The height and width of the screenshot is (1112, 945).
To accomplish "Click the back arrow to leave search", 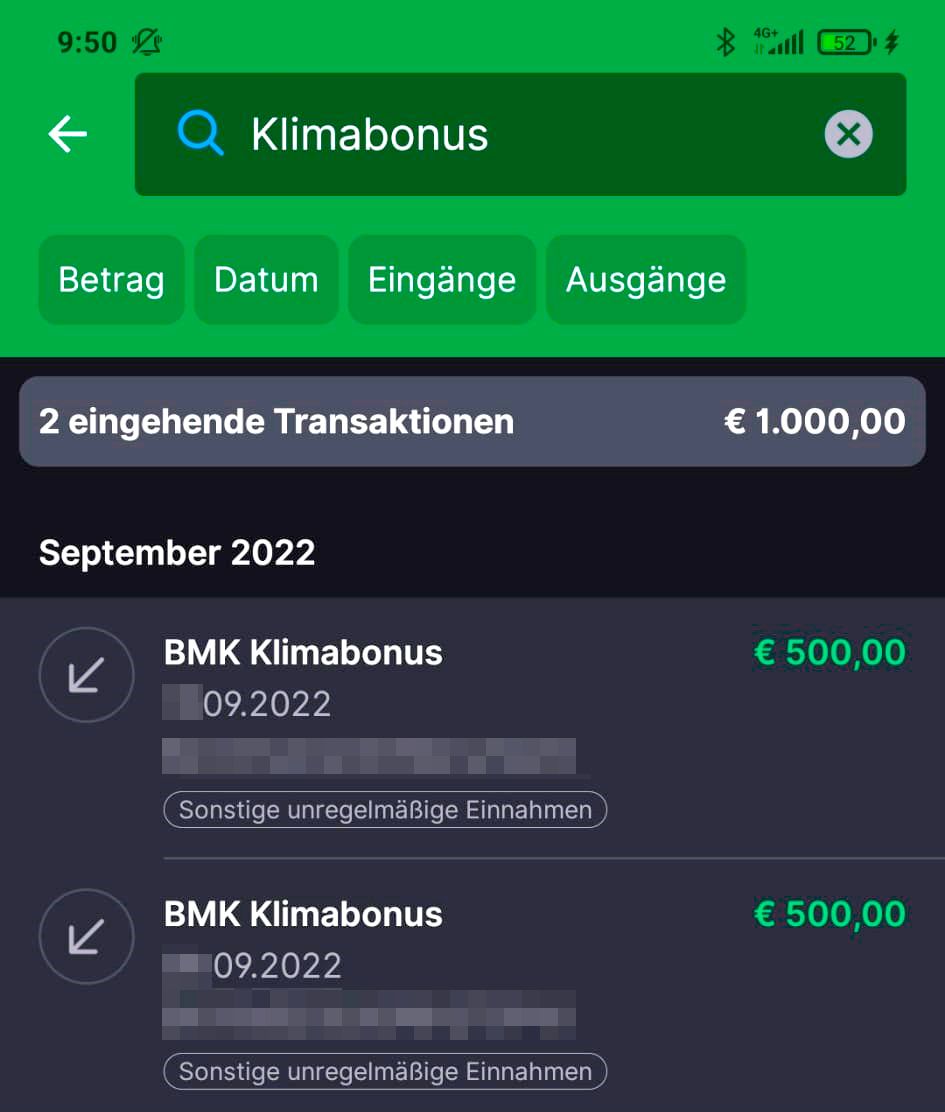I will (66, 133).
